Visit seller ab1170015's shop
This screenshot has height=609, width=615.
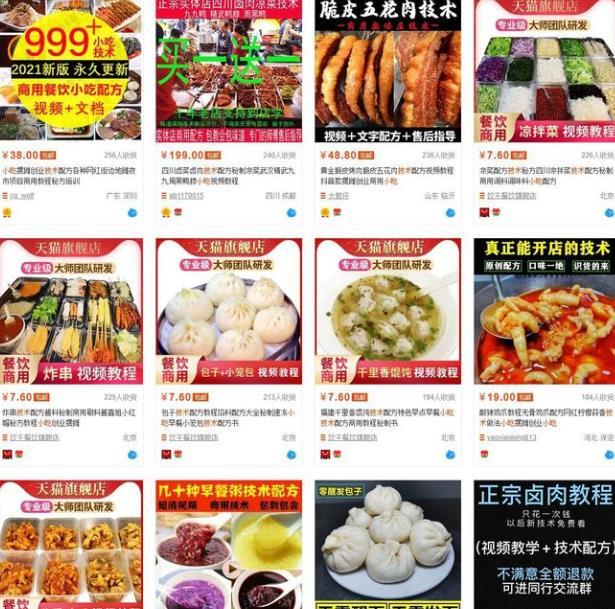(x=186, y=196)
